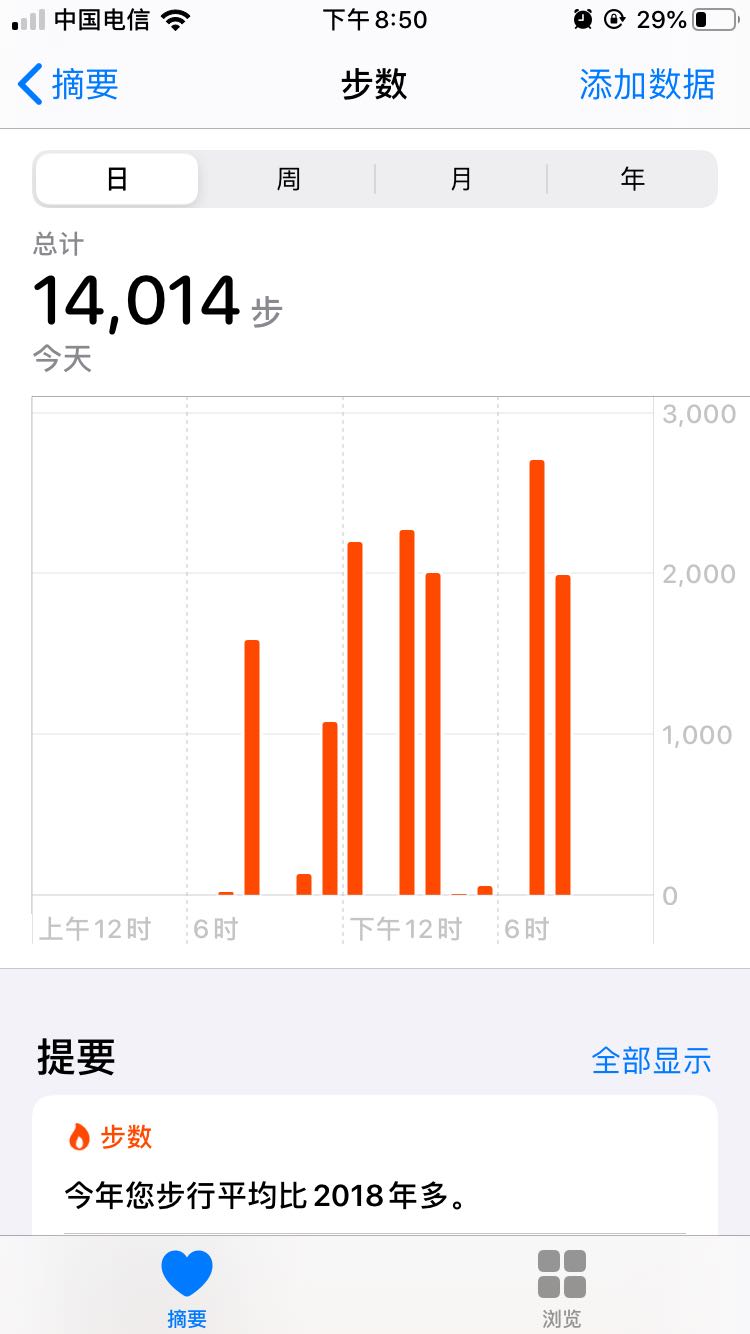Screen dimensions: 750x1334
Task: Switch to the 月 view
Action: pos(461,179)
